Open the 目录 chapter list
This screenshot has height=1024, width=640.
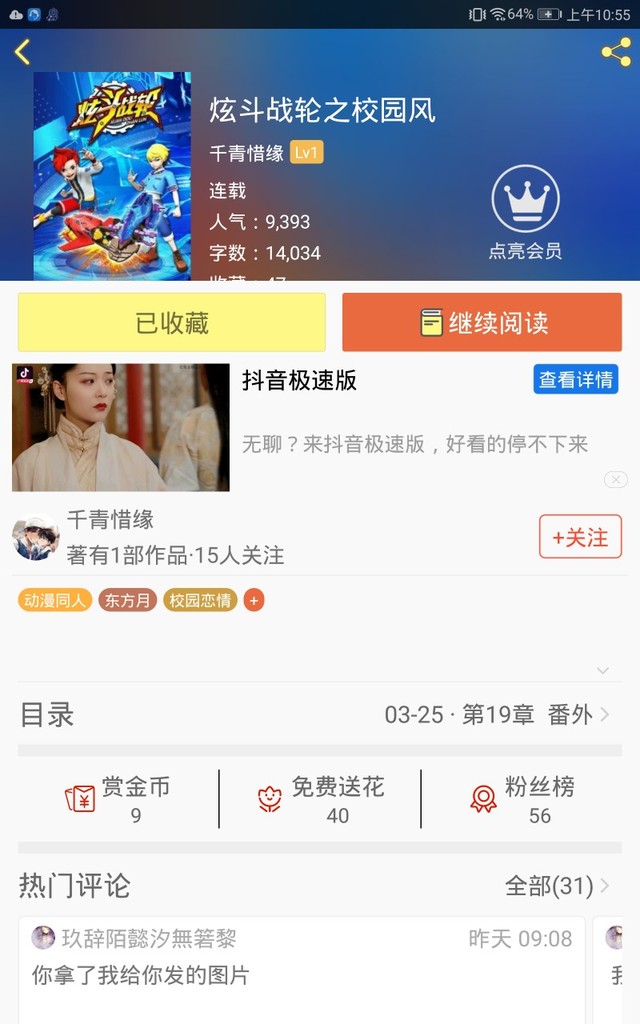pos(320,715)
